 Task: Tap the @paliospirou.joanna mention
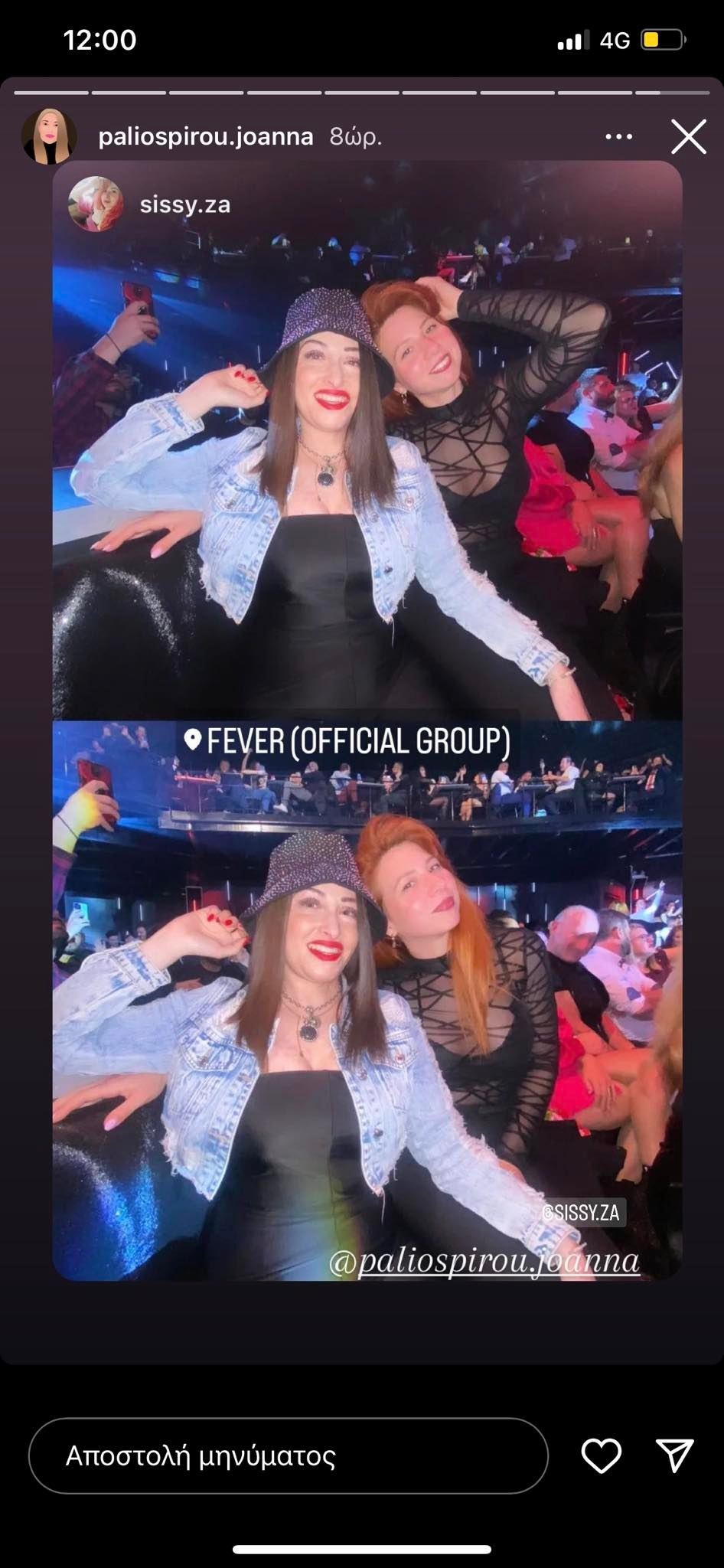484,1261
